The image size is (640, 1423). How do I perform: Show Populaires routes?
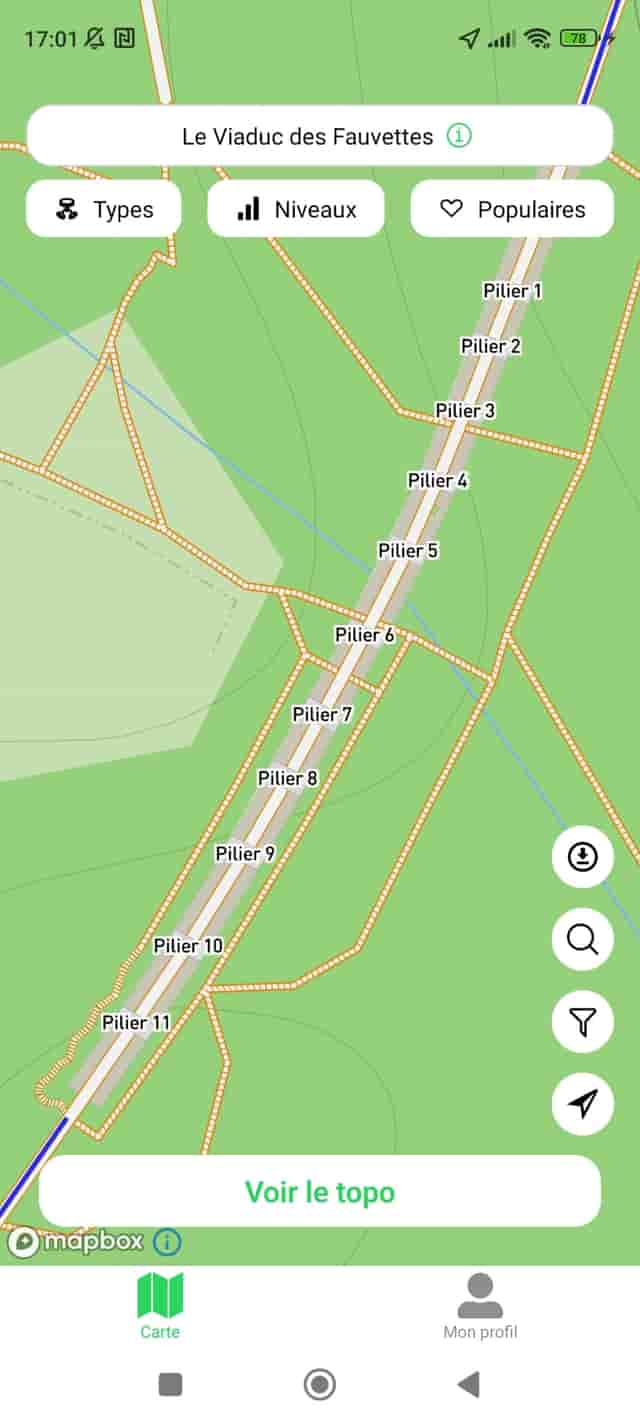[512, 209]
